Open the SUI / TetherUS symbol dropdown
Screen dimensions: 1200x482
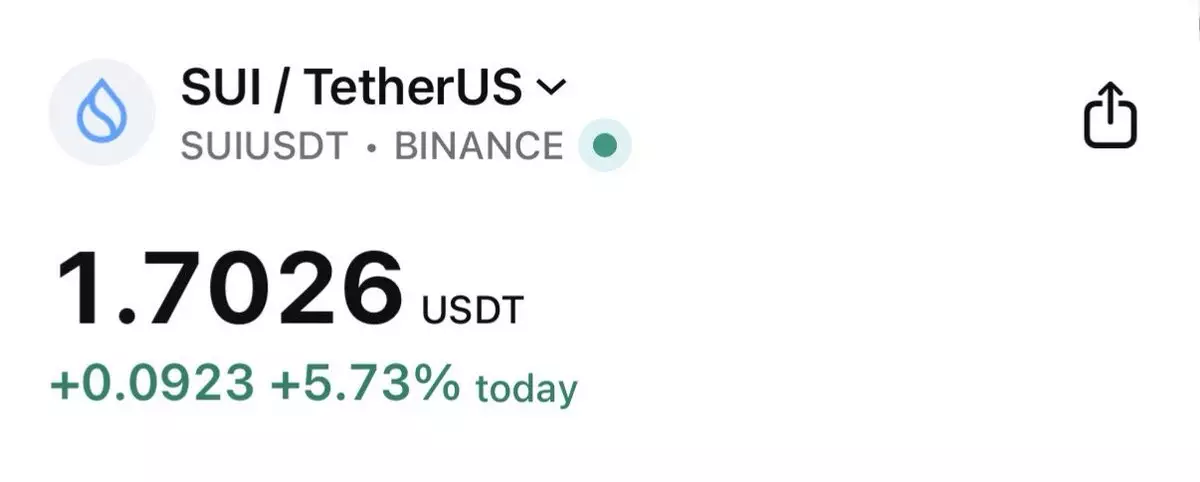click(551, 89)
